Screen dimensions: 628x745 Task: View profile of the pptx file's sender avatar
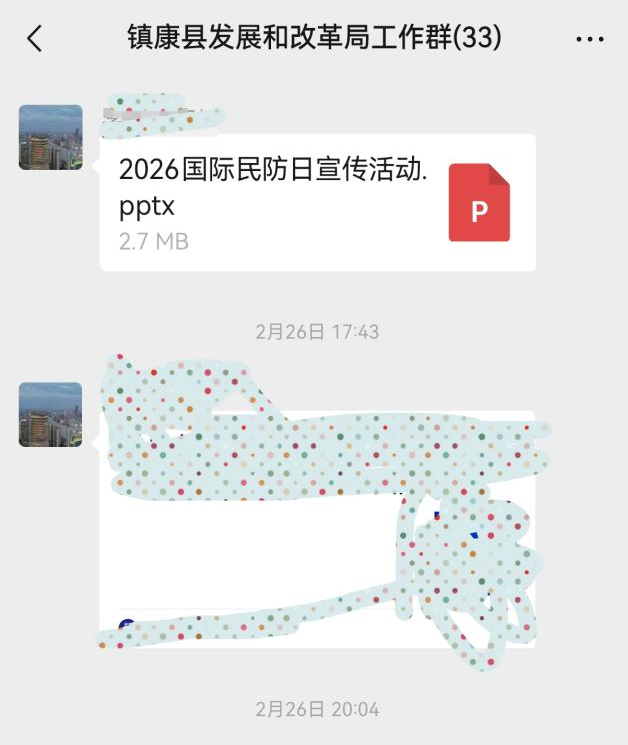(51, 137)
